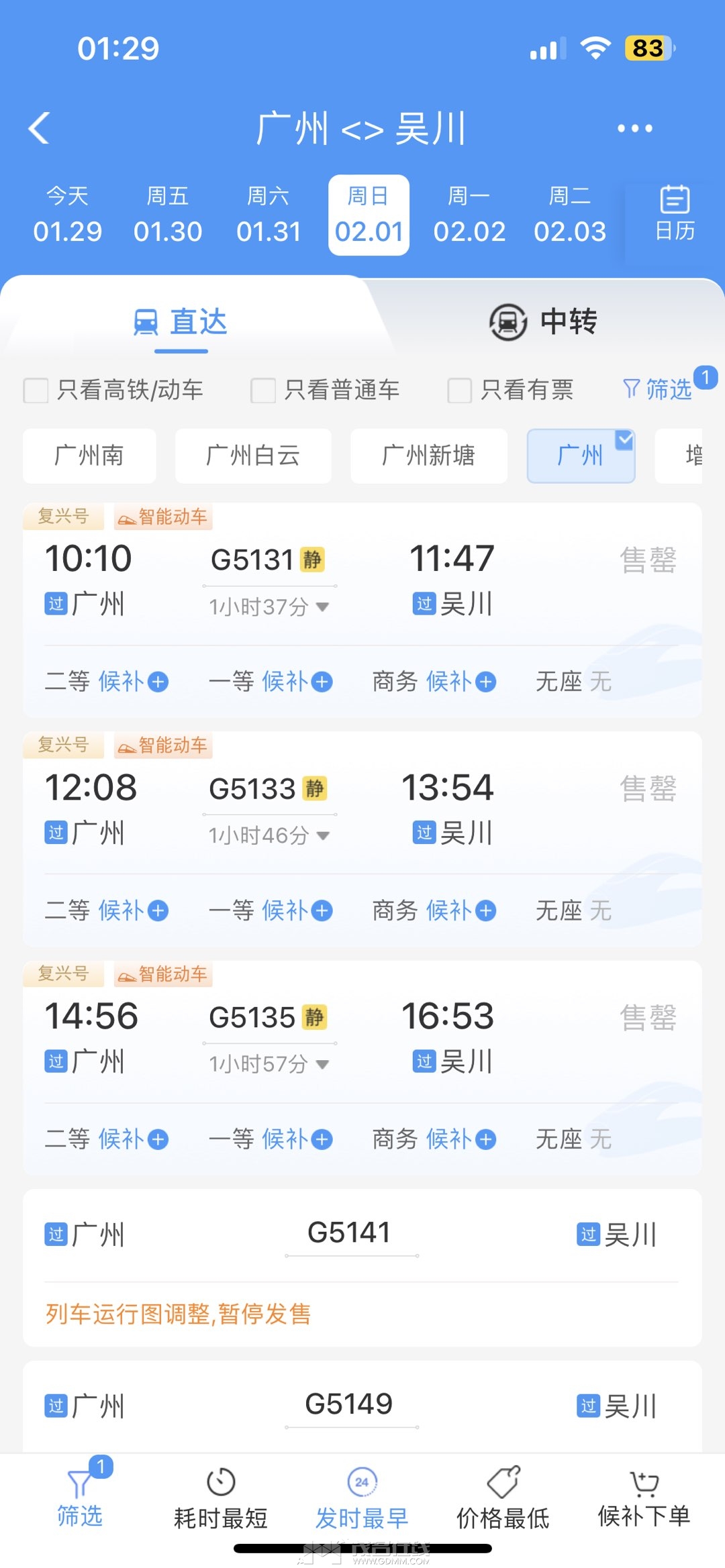Screen dimensions: 725x1568
Task: Expand G5133 stops via 1小时46分
Action: 269,835
